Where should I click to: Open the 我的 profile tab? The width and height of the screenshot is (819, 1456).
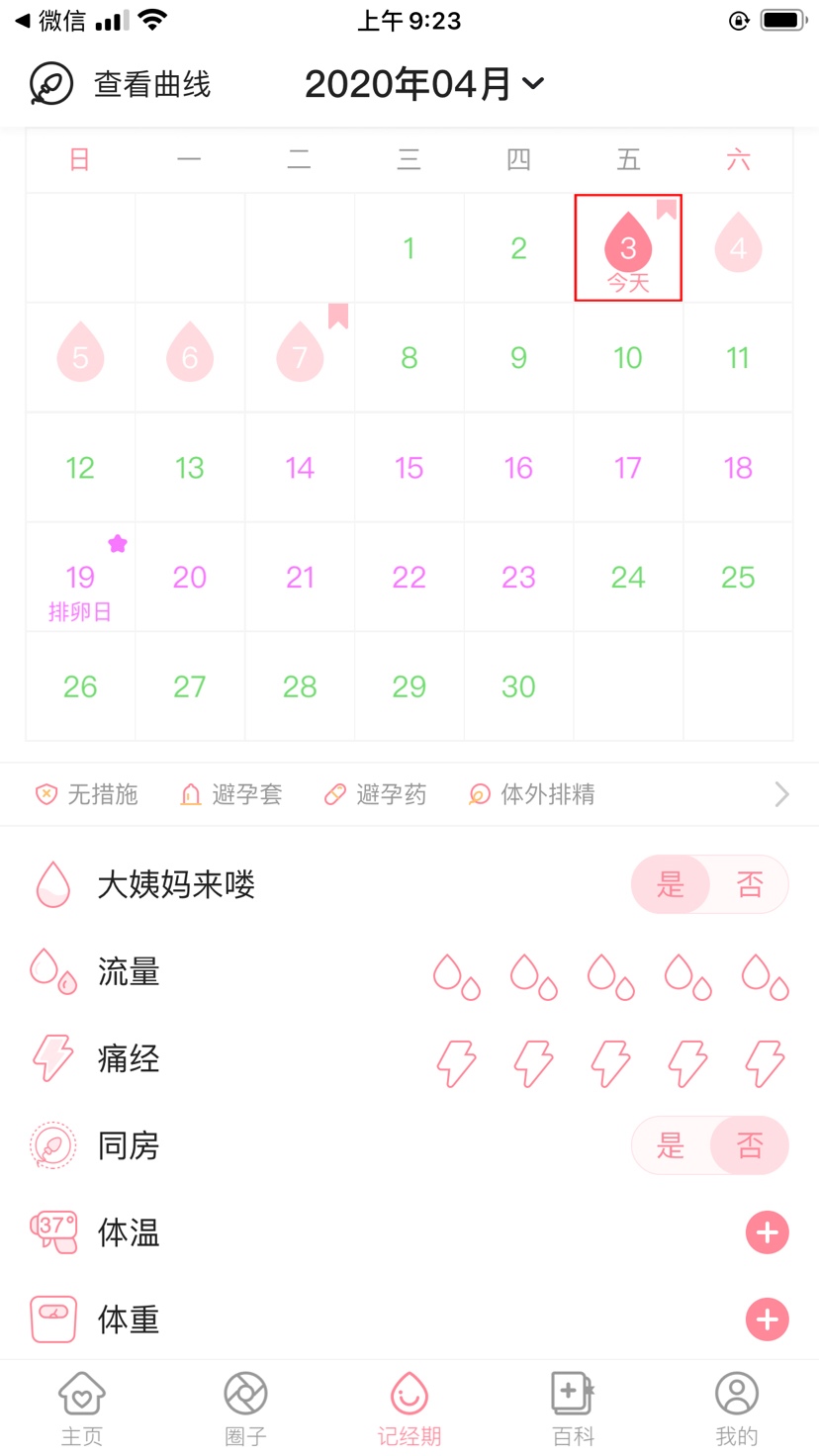click(x=736, y=1409)
